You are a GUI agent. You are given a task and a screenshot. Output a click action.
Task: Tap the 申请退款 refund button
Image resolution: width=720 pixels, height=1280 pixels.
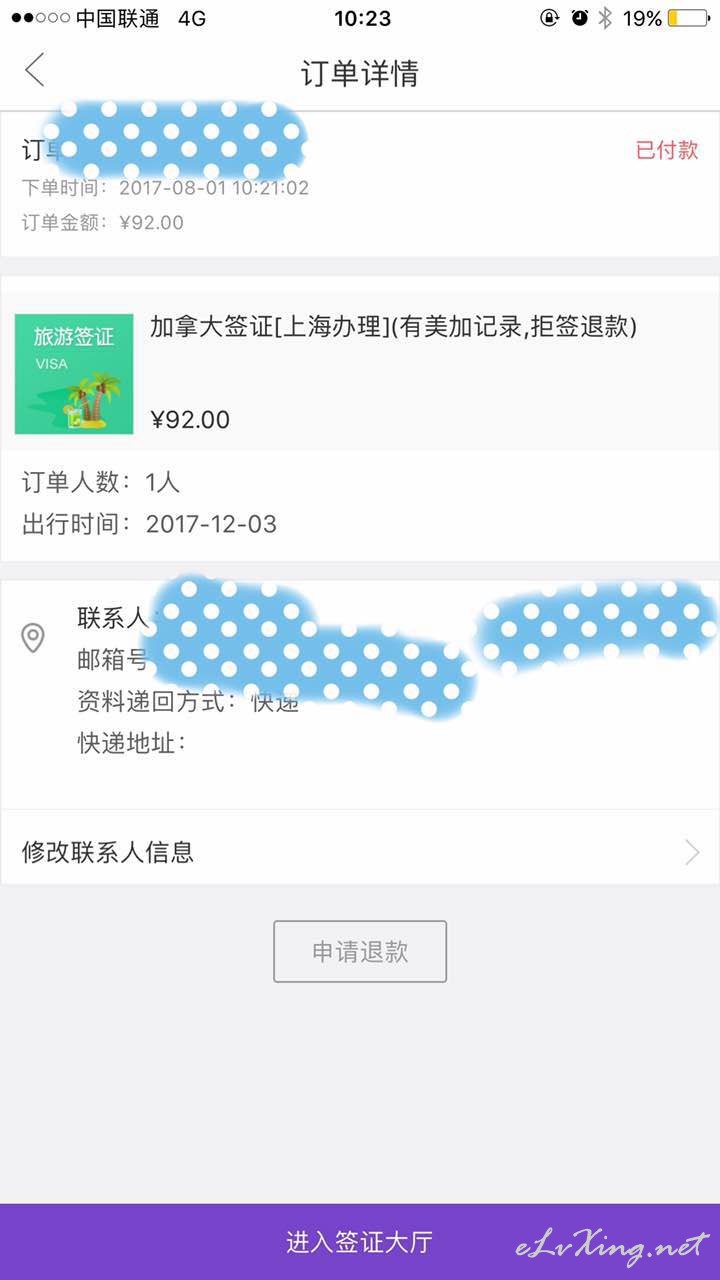tap(360, 952)
